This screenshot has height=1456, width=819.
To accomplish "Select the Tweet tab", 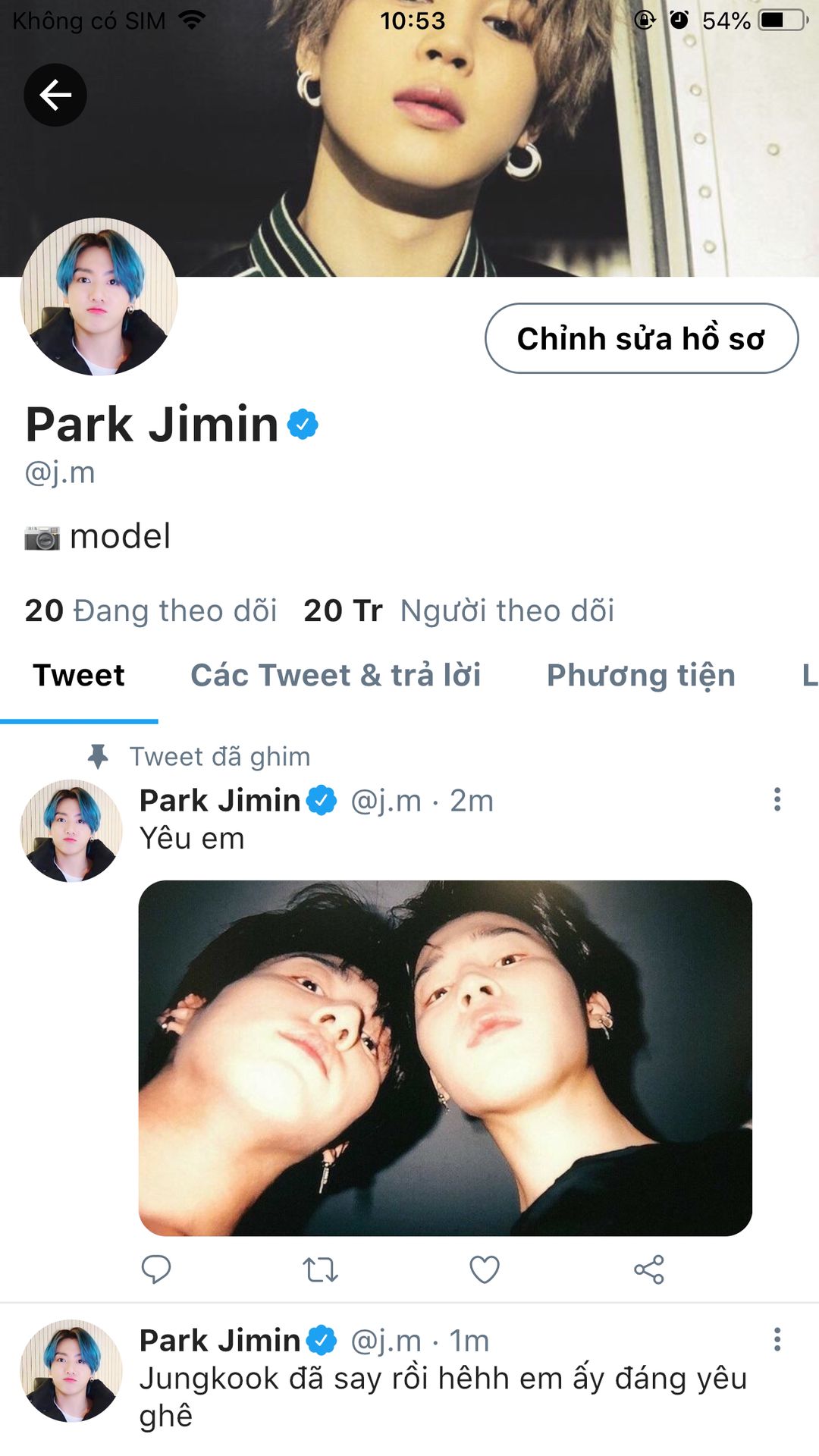I will coord(79,675).
